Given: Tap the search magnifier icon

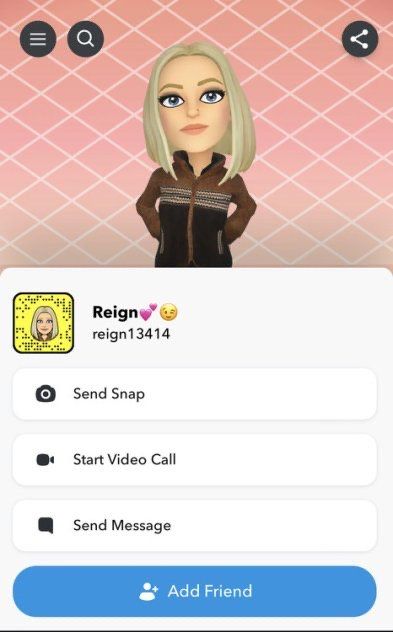Looking at the screenshot, I should point(85,39).
